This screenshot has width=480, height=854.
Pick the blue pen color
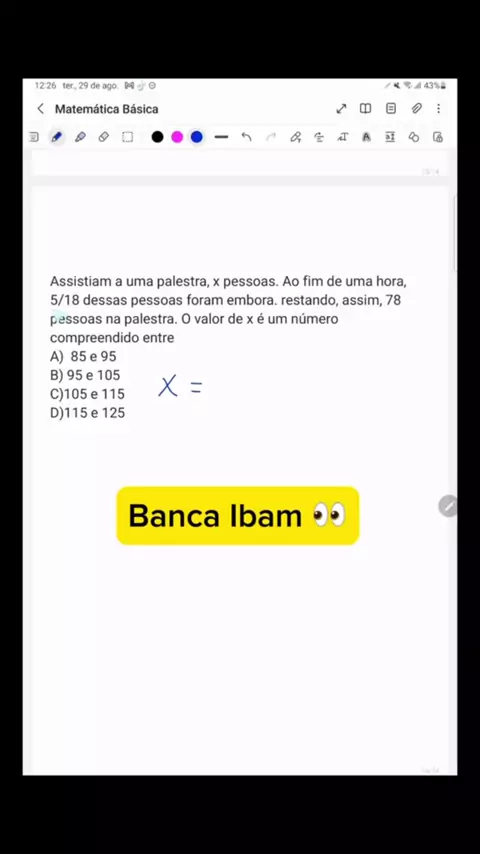[x=197, y=137]
